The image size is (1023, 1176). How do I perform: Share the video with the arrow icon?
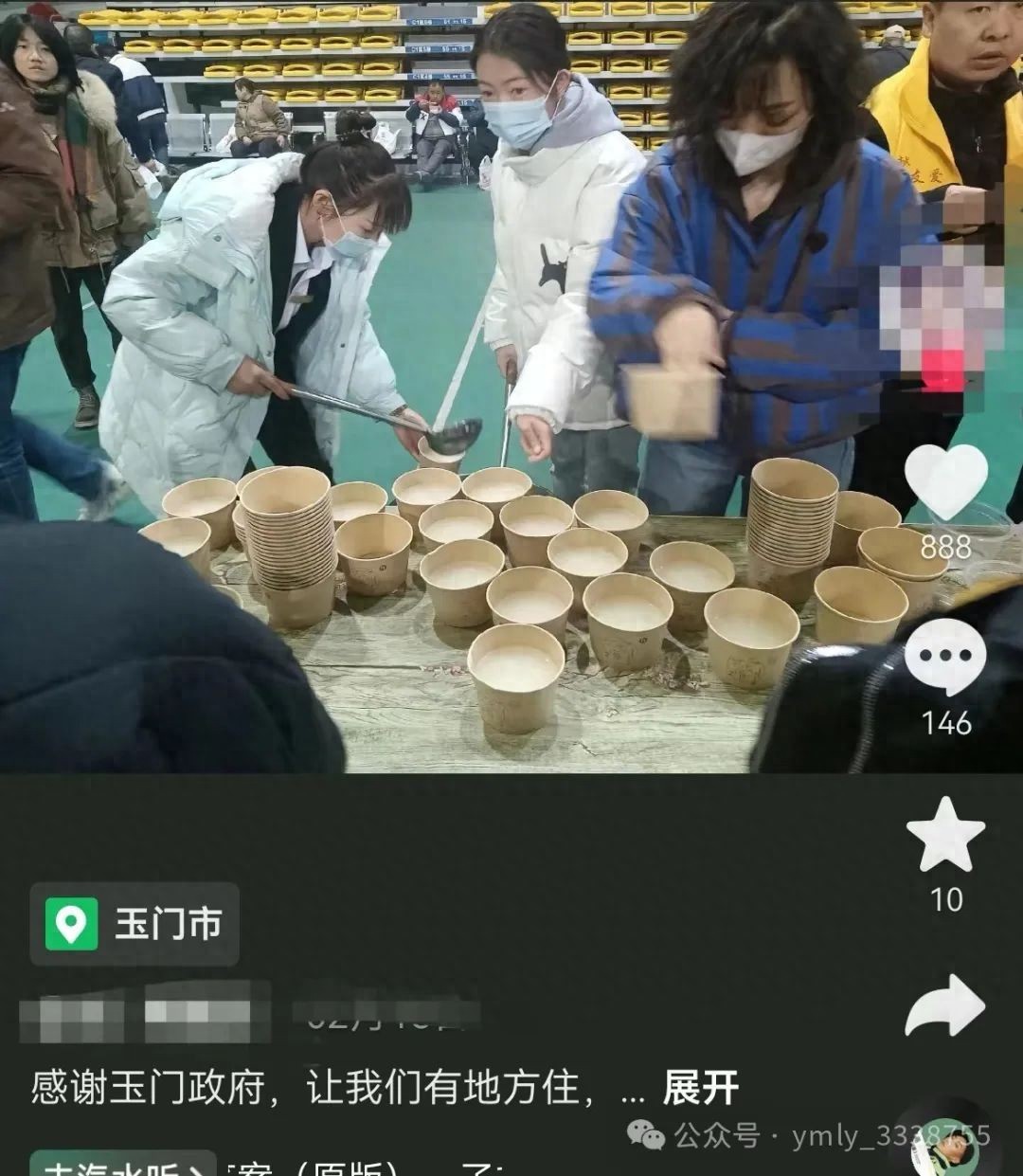[945, 1005]
